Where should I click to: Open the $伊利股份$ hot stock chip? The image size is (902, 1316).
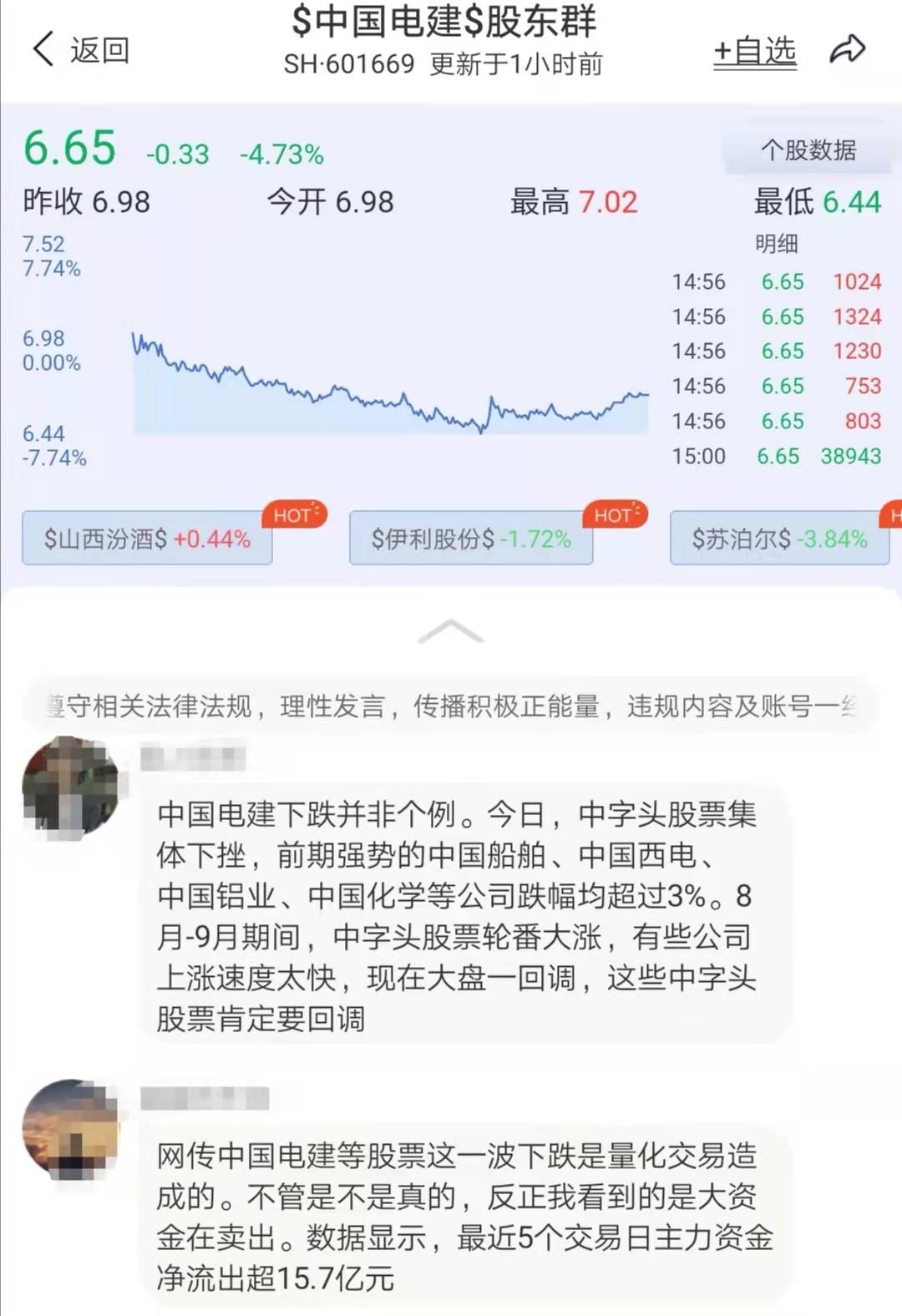pos(471,539)
